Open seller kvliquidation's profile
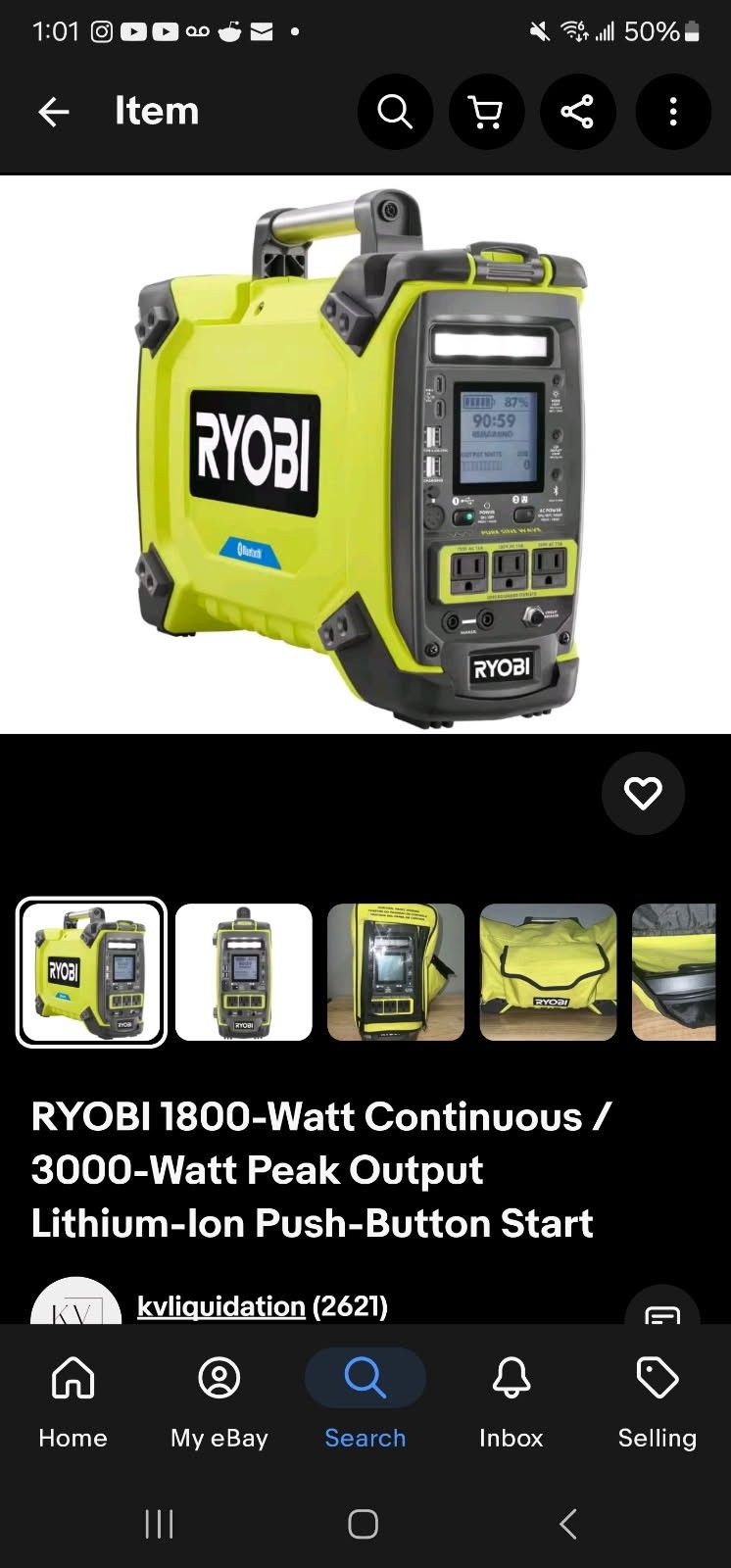Image resolution: width=731 pixels, height=1568 pixels. (x=220, y=1305)
